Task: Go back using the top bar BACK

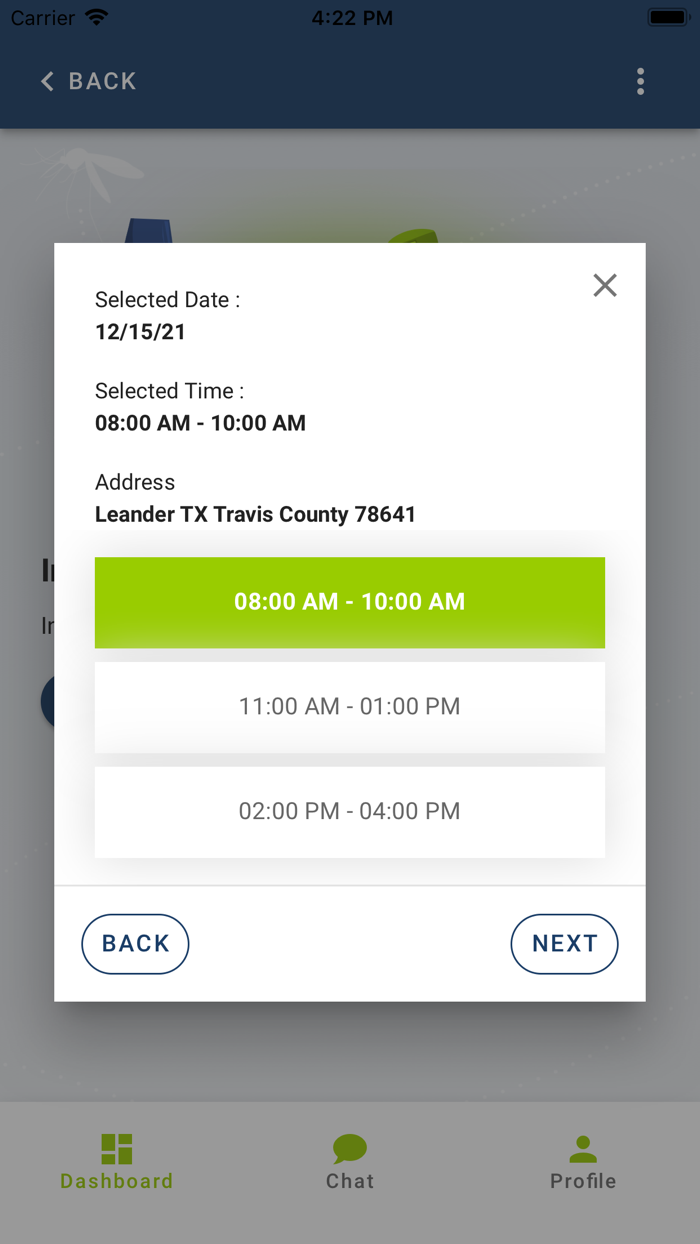Action: pos(88,81)
